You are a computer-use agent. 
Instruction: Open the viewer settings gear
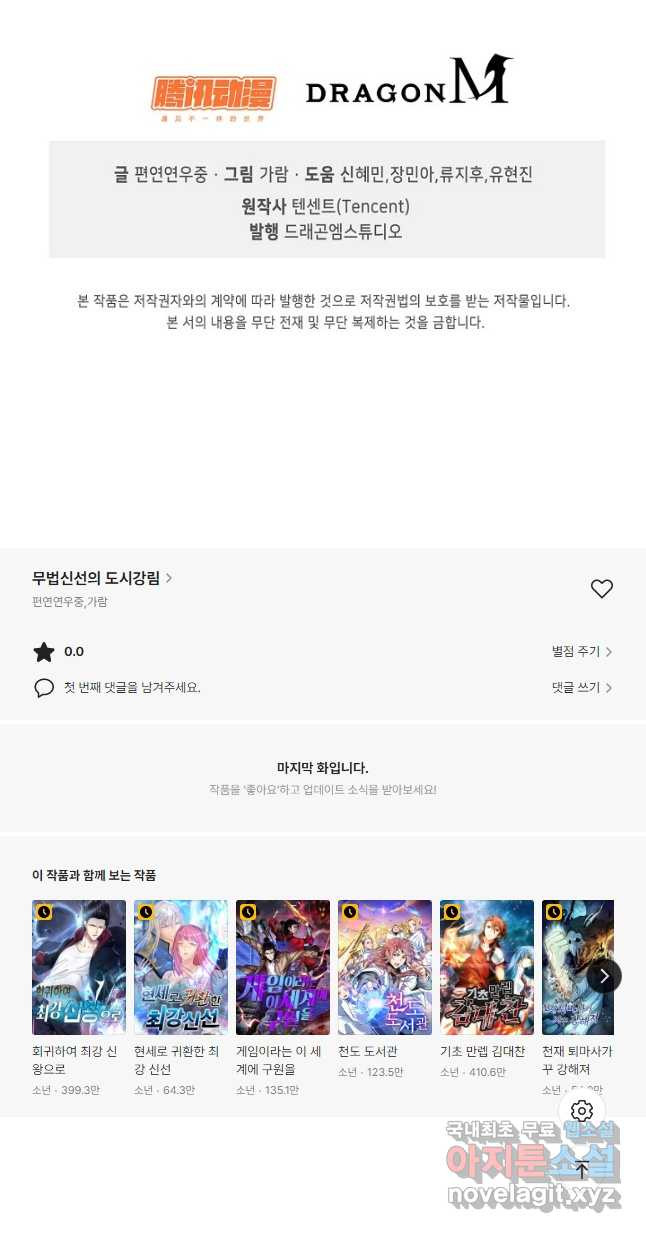582,1111
